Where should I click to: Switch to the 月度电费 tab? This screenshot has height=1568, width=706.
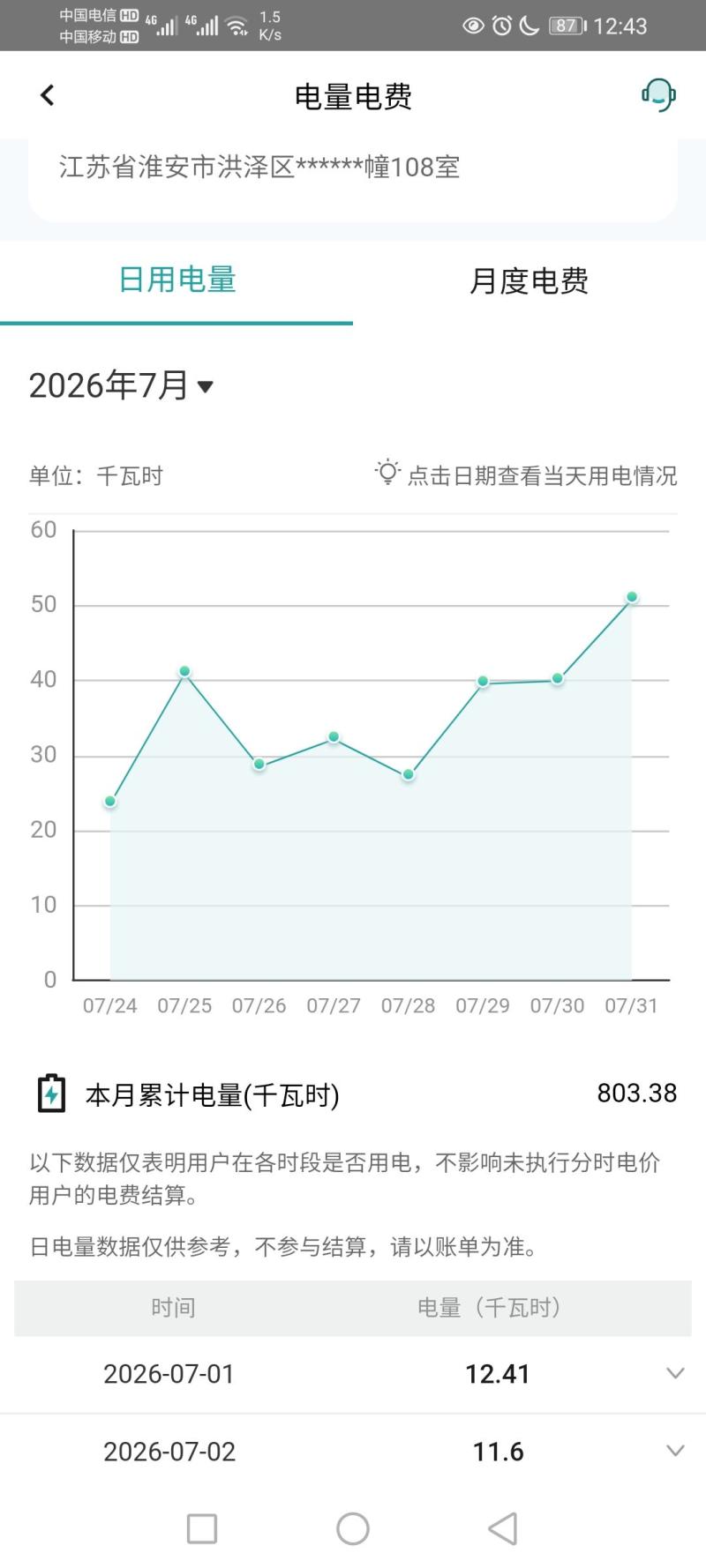pos(529,281)
